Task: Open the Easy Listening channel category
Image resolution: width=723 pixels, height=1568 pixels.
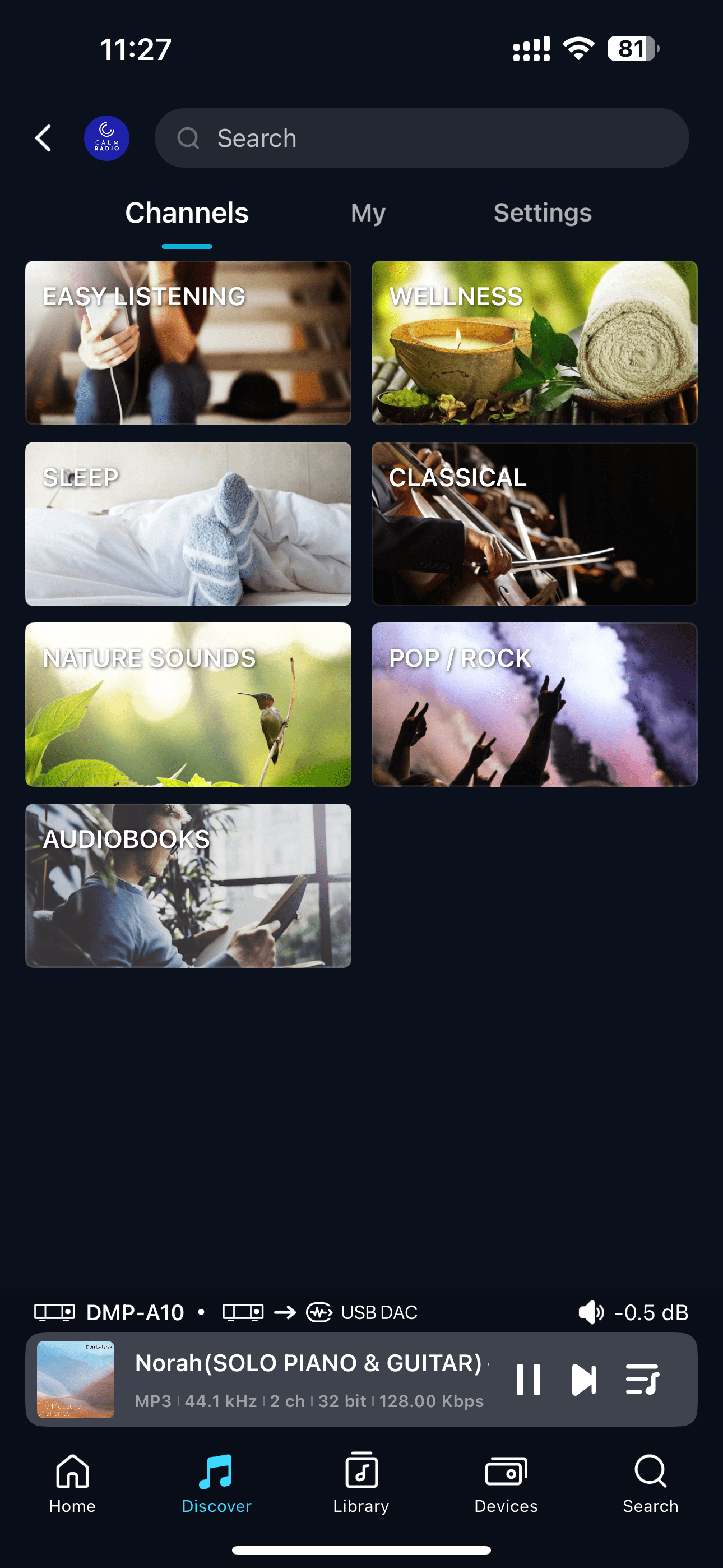Action: (x=188, y=343)
